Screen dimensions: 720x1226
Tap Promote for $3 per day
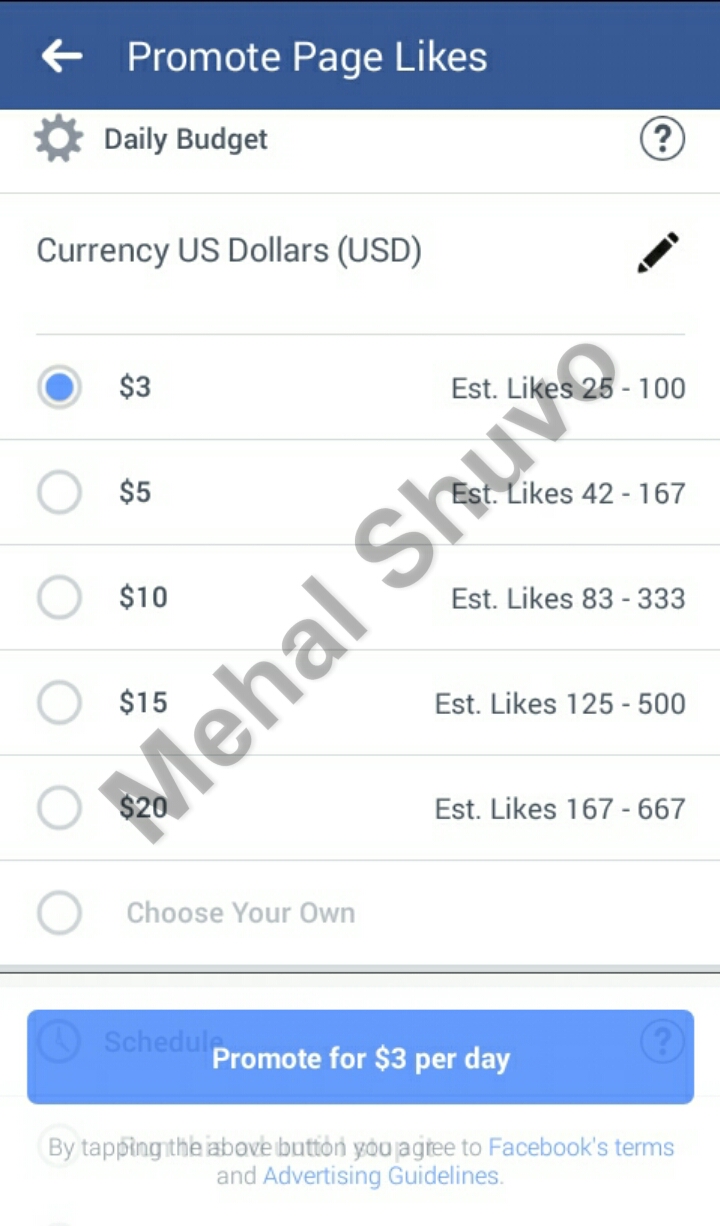point(360,1057)
